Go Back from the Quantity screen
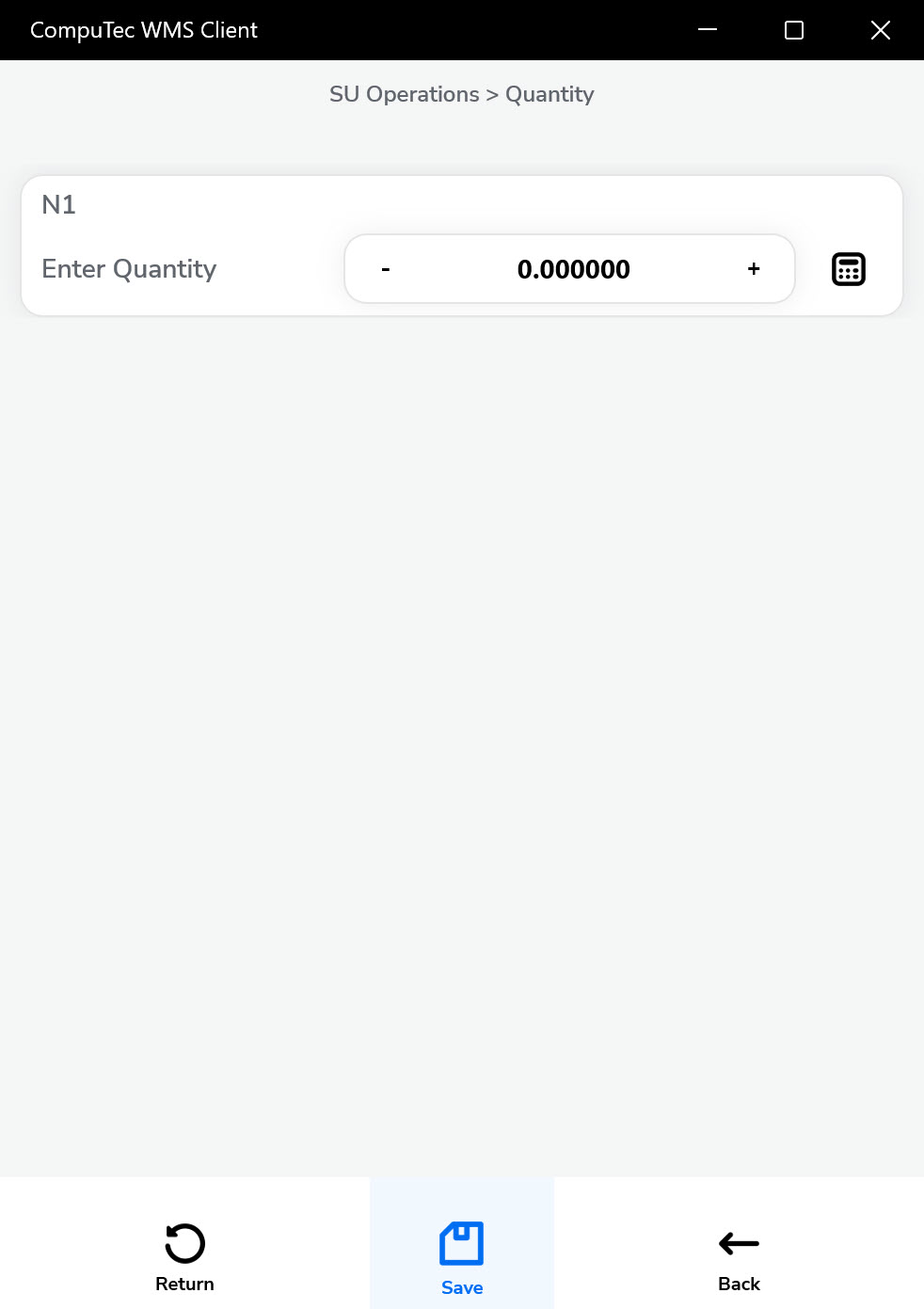The width and height of the screenshot is (924, 1309). [738, 1261]
